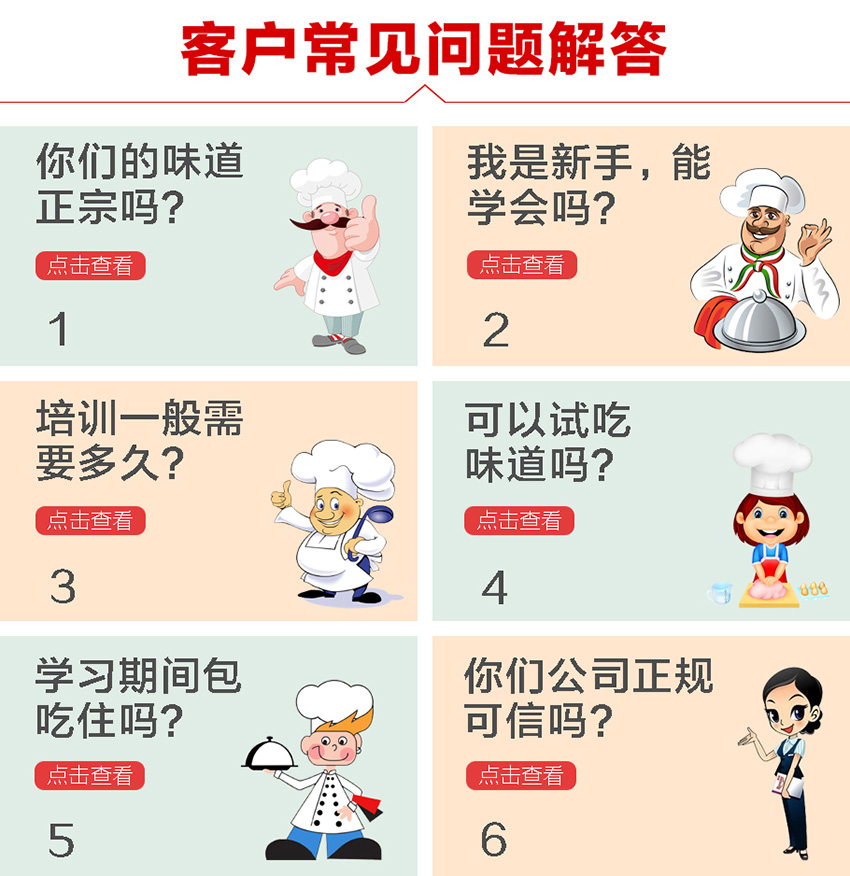This screenshot has width=850, height=876.
Task: Tap 点击查看 under 你们的味道正宗吗?
Action: [90, 265]
